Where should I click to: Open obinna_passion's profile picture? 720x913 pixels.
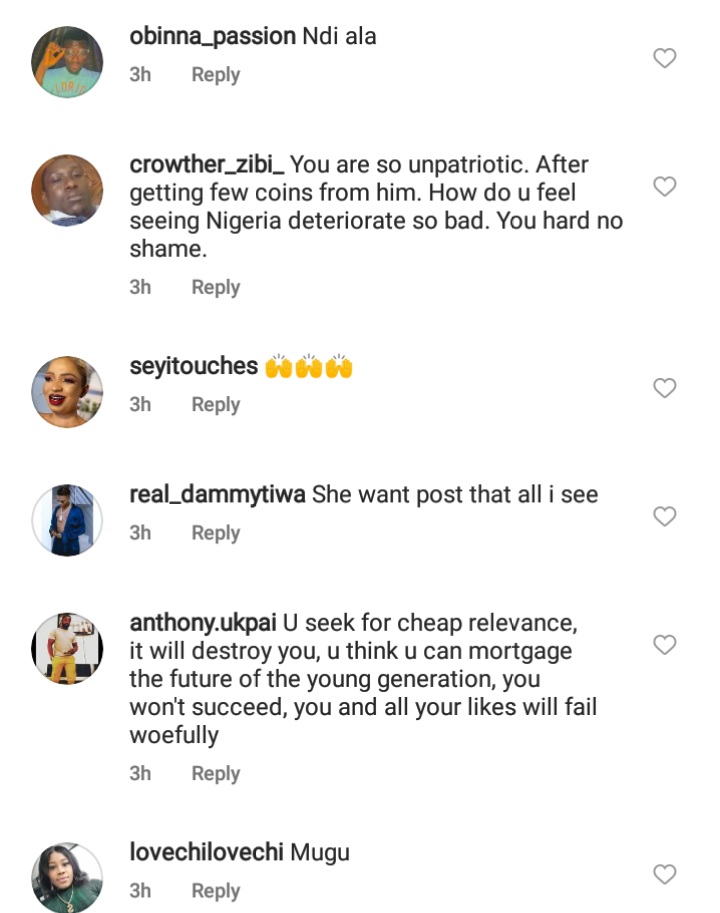point(67,62)
